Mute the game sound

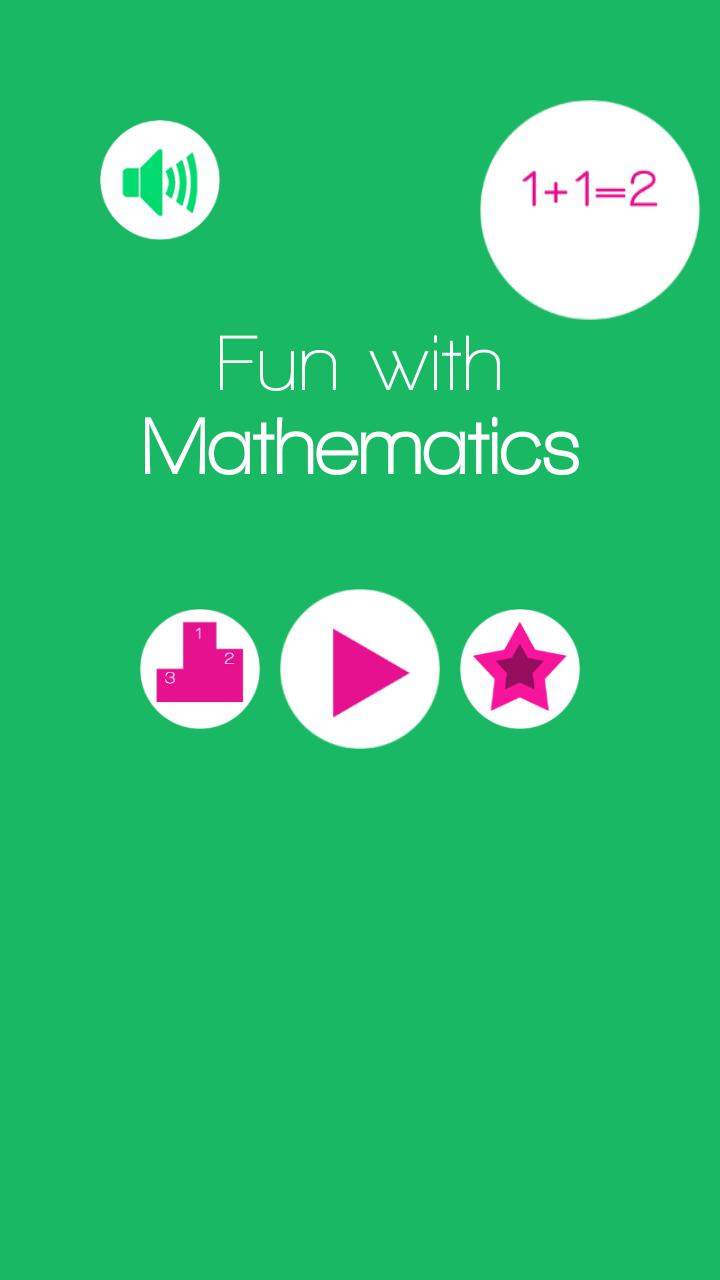[x=160, y=180]
